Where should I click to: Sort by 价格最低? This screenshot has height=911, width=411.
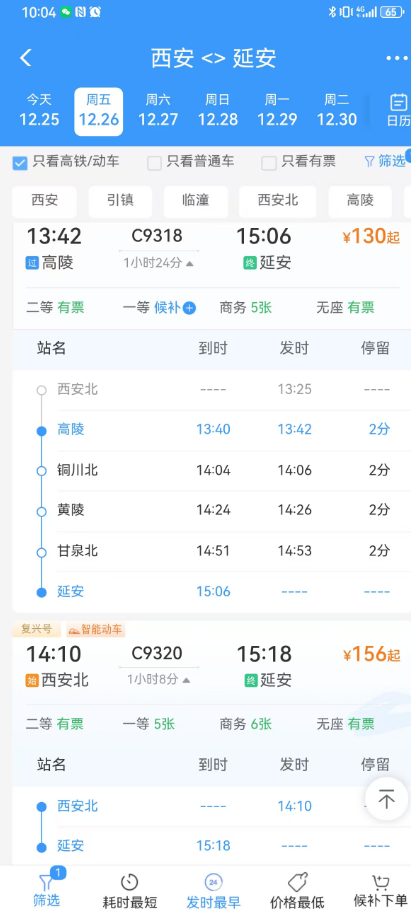[297, 892]
